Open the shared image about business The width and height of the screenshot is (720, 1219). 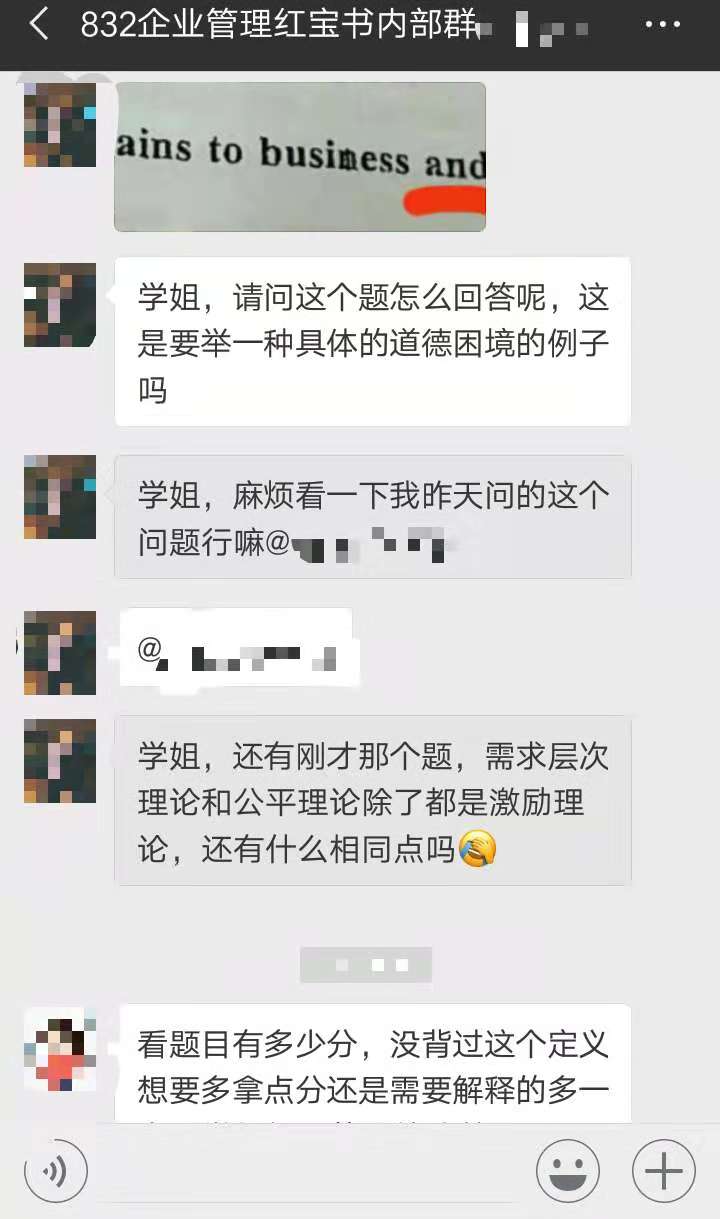pos(300,157)
